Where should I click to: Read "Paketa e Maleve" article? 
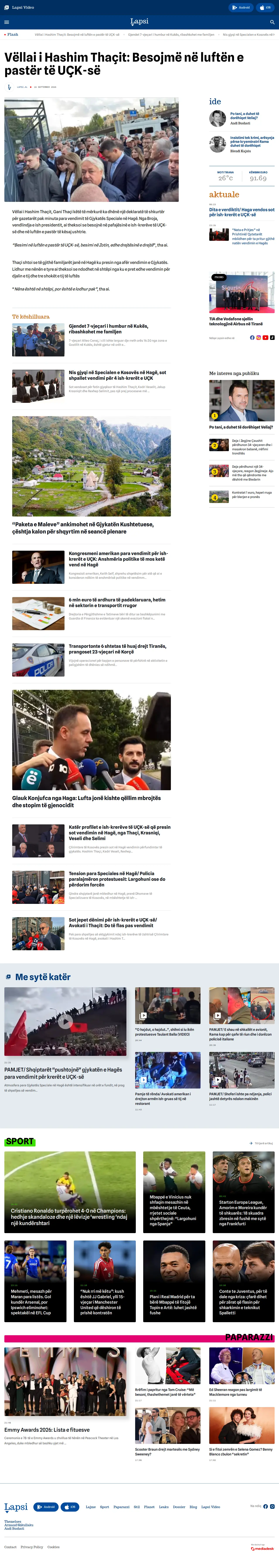coord(83,528)
